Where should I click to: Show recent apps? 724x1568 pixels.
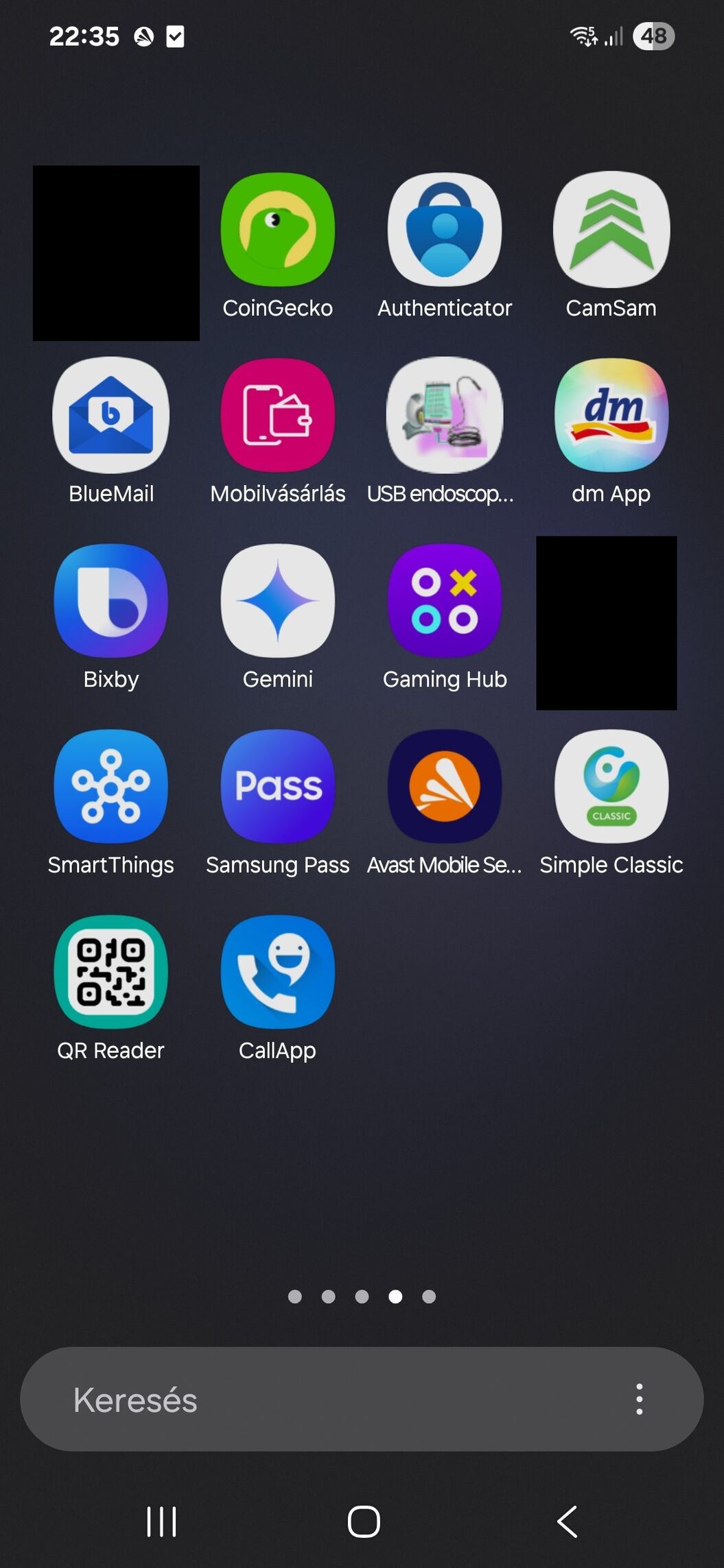[162, 1521]
